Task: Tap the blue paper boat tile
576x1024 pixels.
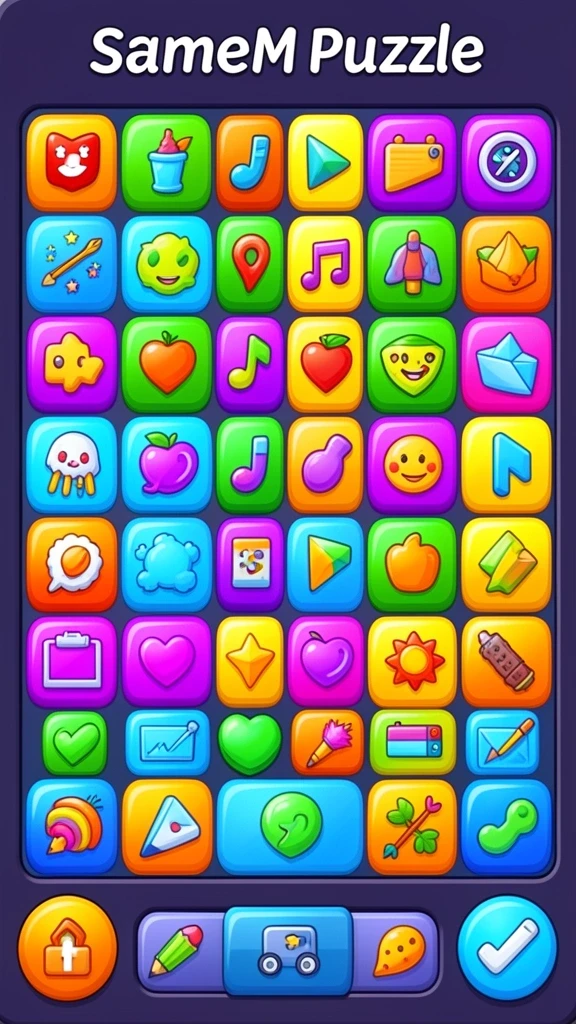Action: click(x=507, y=364)
